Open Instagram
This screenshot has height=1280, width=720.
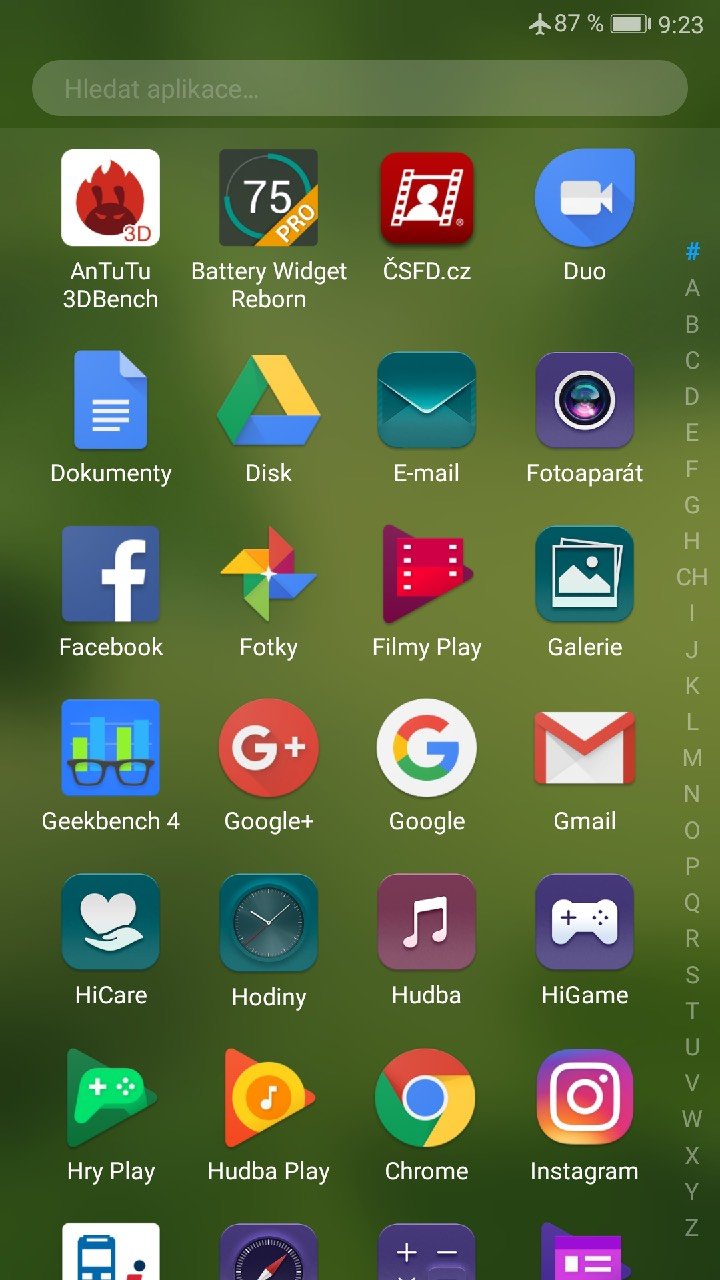(x=584, y=1098)
